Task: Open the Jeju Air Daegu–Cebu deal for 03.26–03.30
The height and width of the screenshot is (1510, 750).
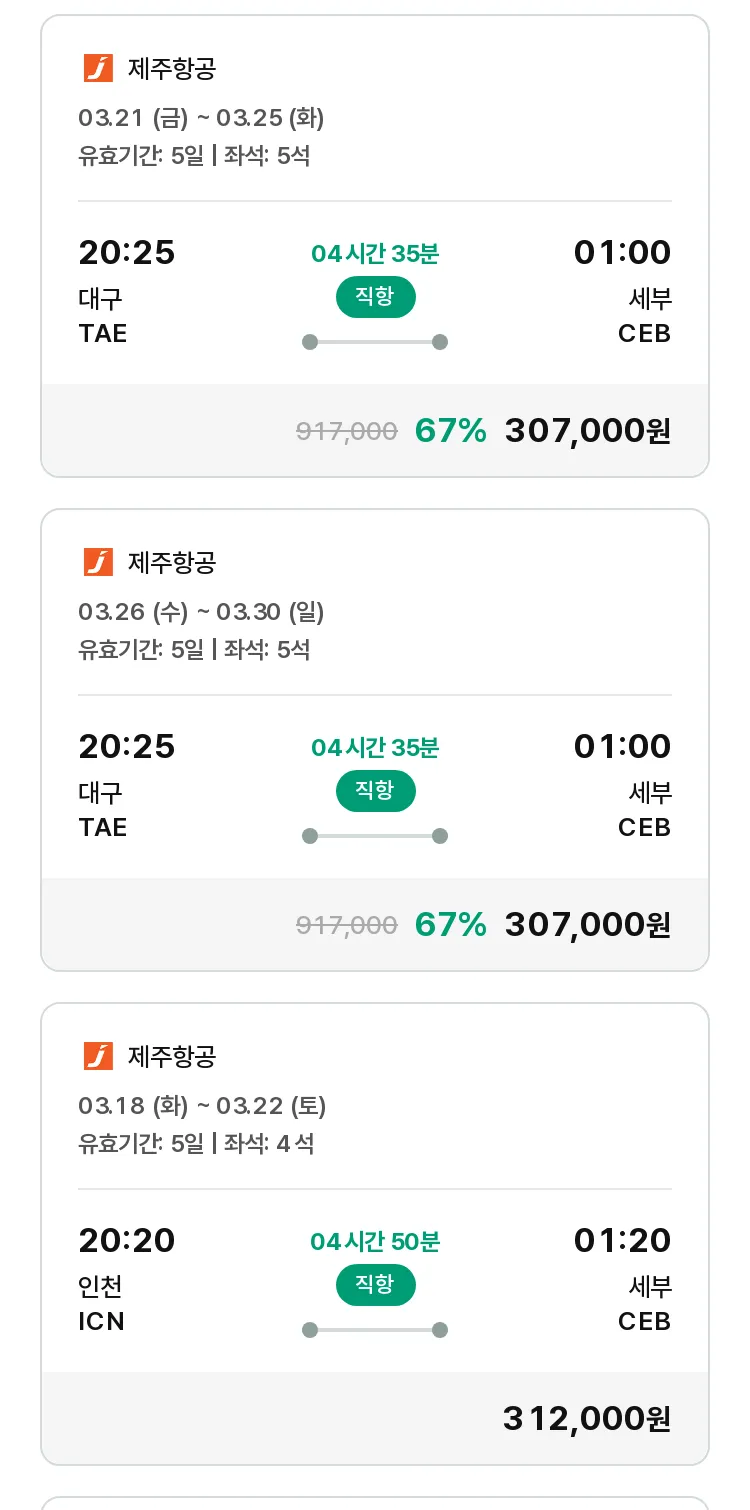Action: click(375, 740)
